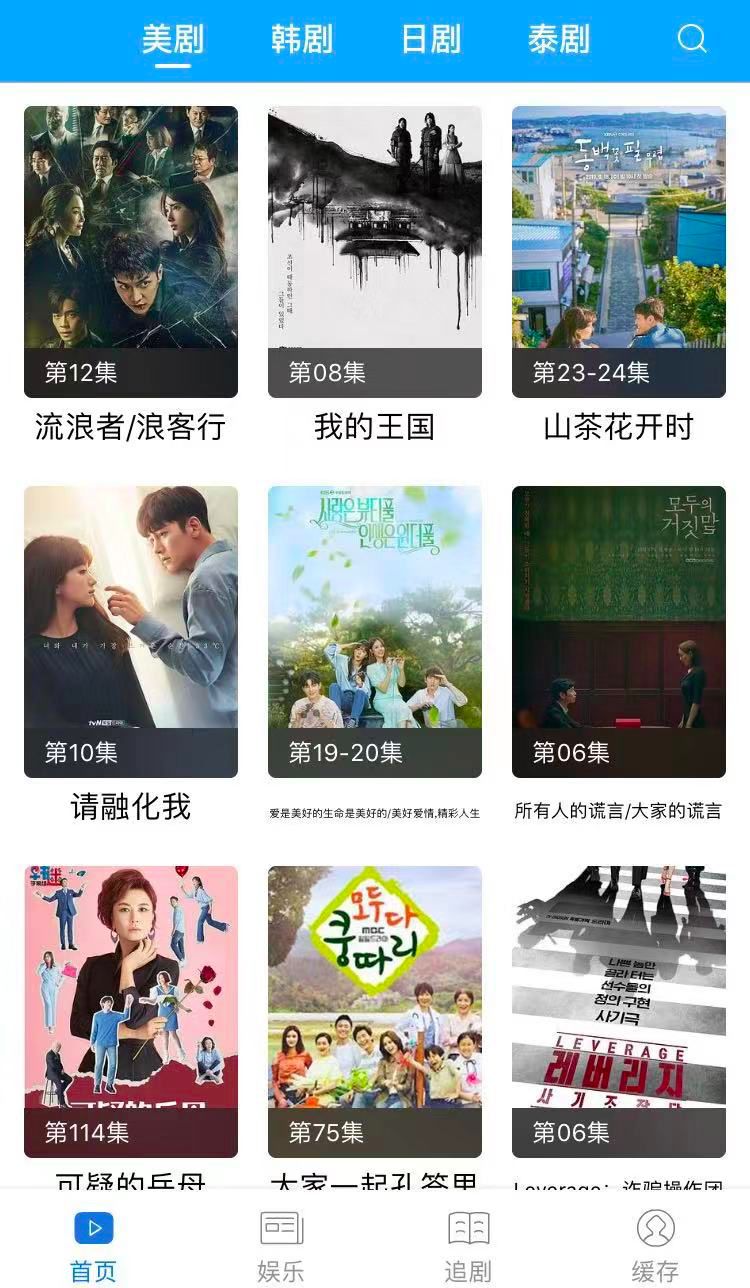Switch to the 日剧 tab
The image size is (750, 1288).
pos(432,39)
